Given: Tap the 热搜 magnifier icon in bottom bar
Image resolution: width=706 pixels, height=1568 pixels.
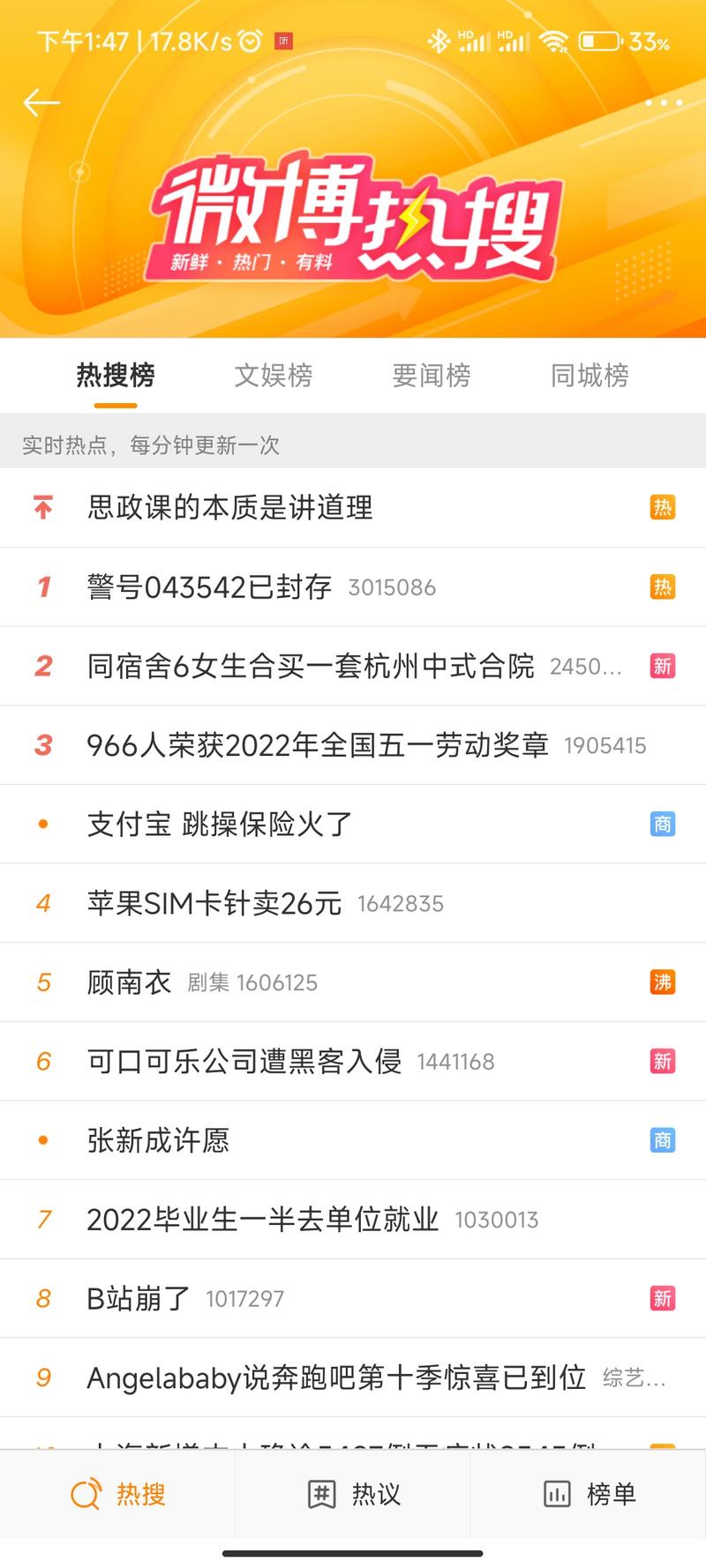Looking at the screenshot, I should 85,1494.
